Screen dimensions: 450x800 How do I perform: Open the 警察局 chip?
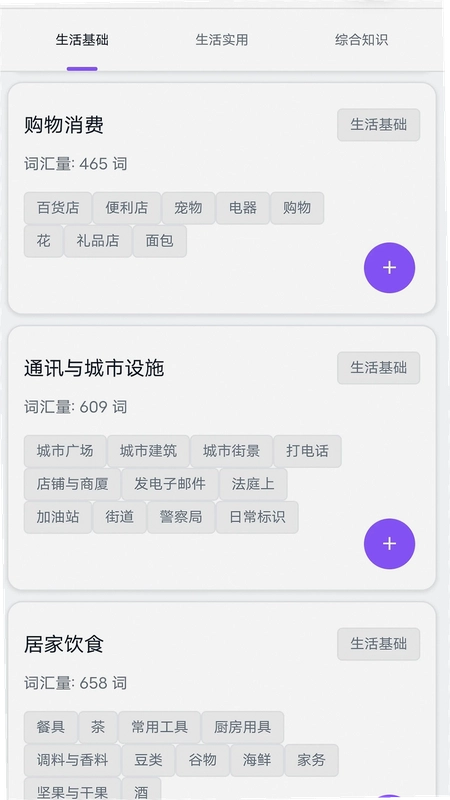(181, 517)
